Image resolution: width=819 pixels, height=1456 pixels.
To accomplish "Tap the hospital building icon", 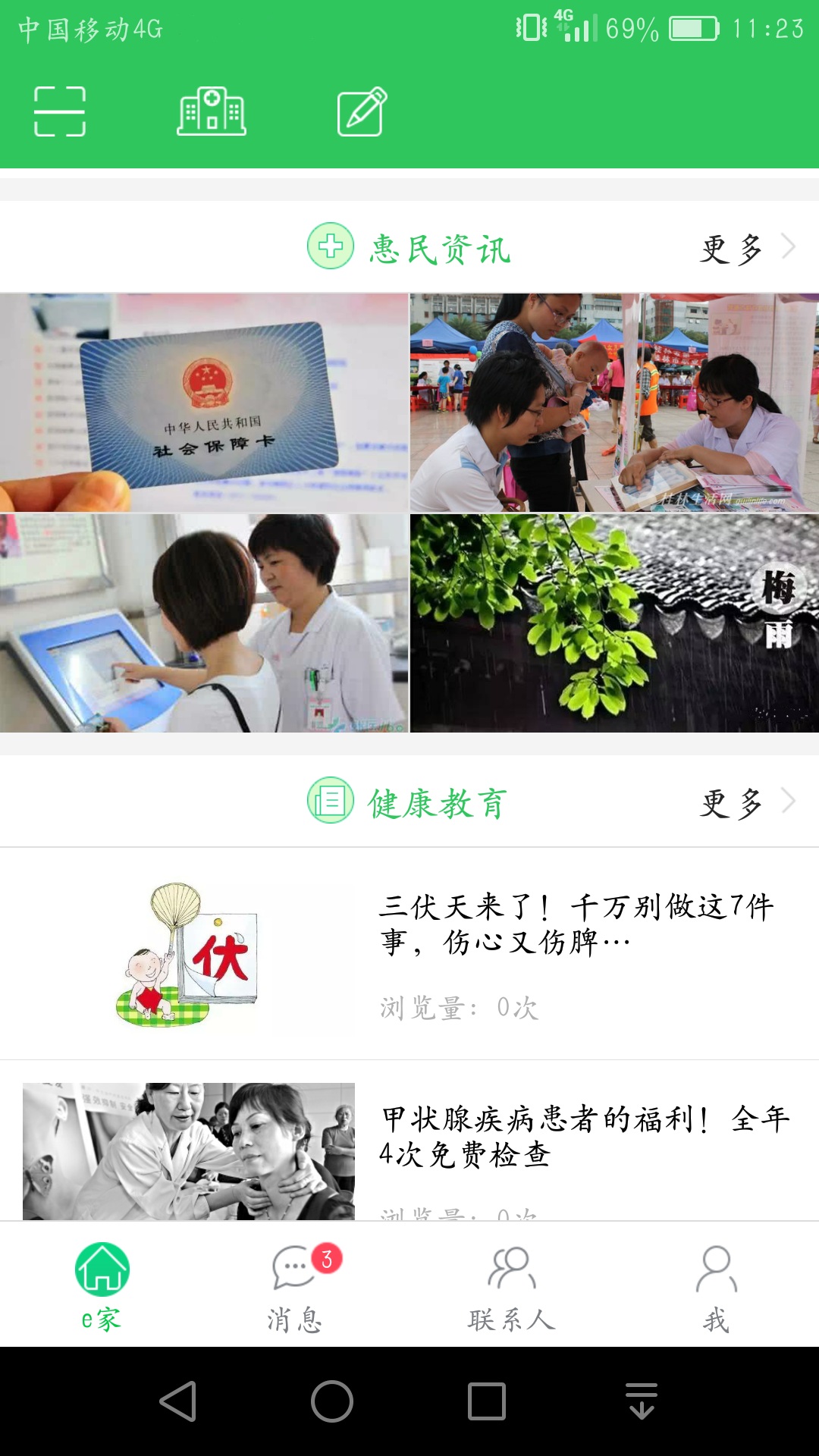I will click(212, 111).
